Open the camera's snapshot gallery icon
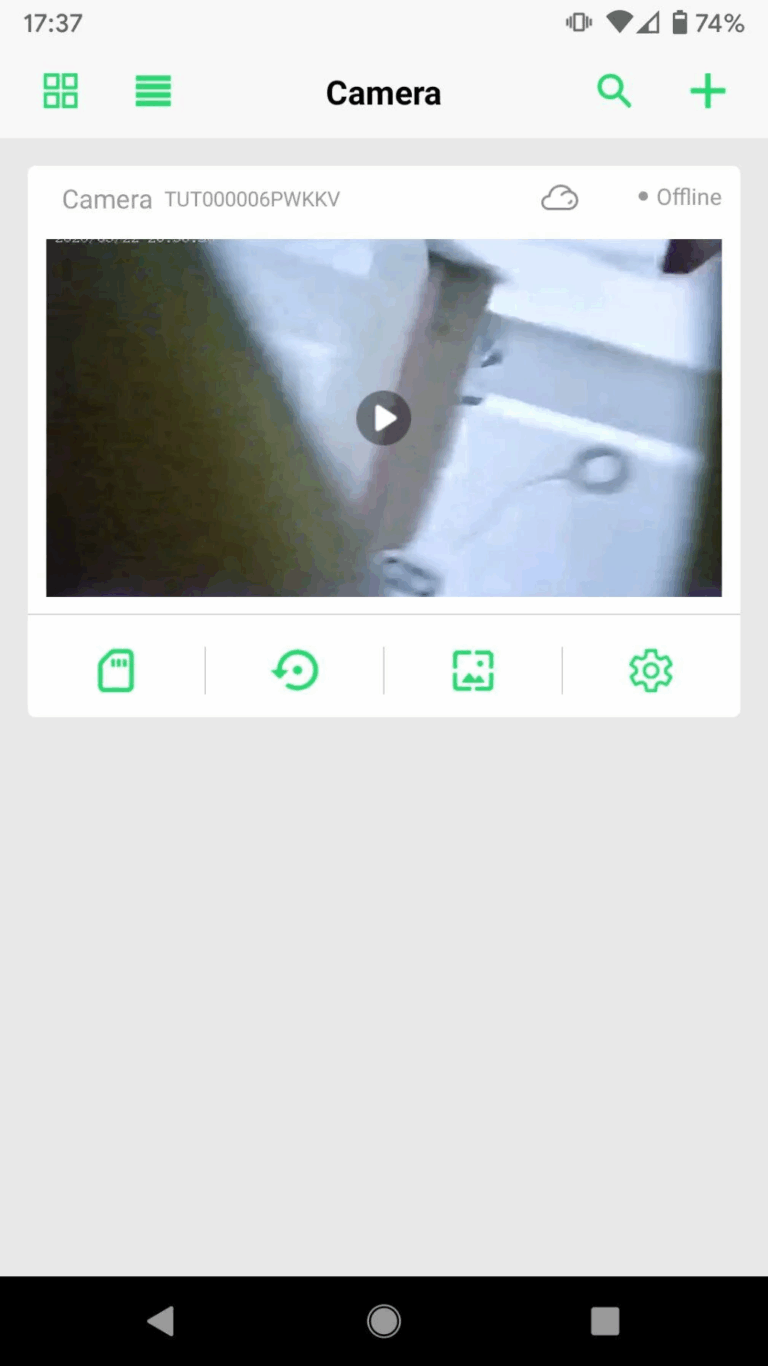The height and width of the screenshot is (1366, 768). click(x=472, y=670)
